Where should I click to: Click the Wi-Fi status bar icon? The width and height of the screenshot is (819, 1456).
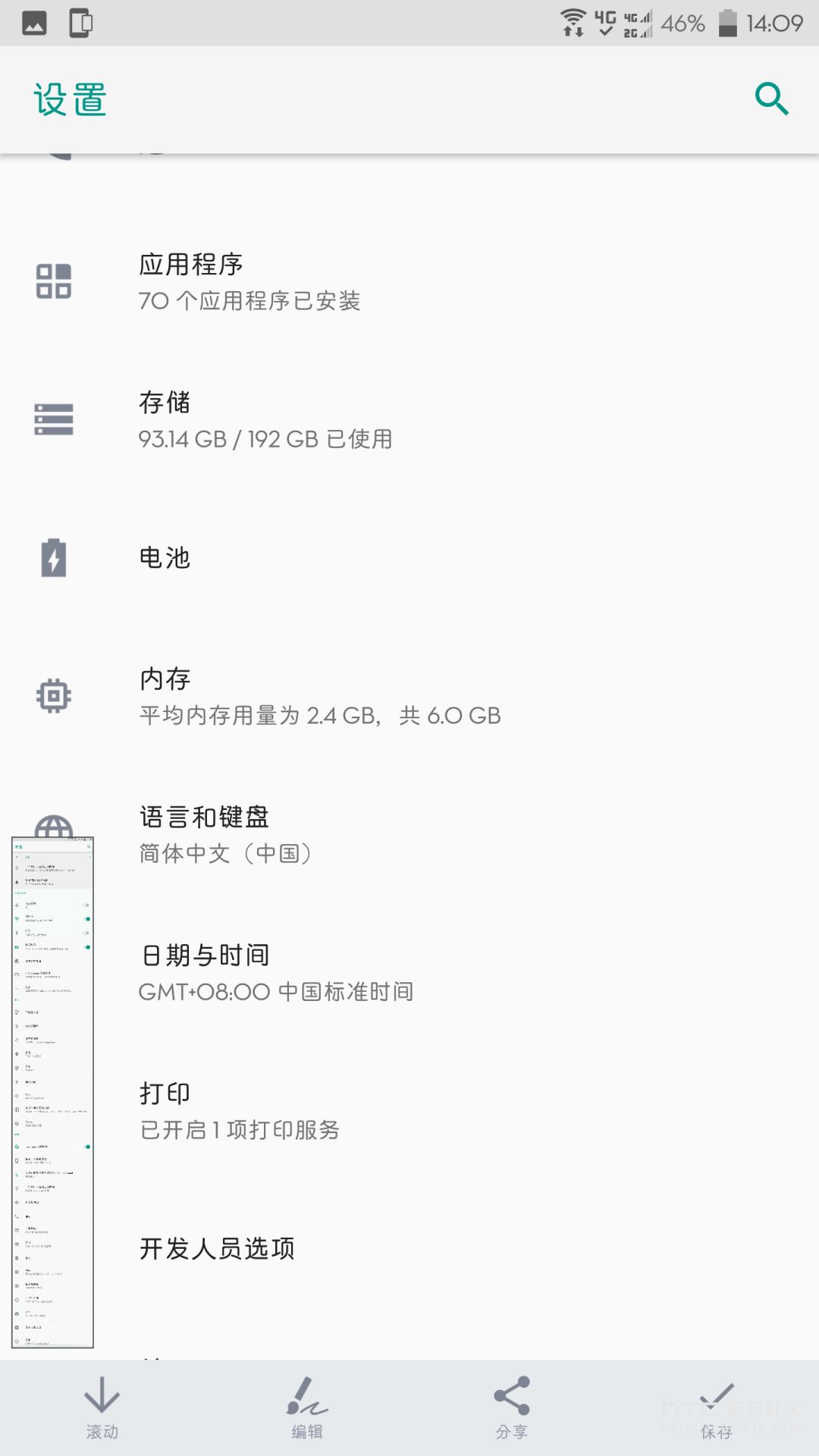(x=573, y=23)
